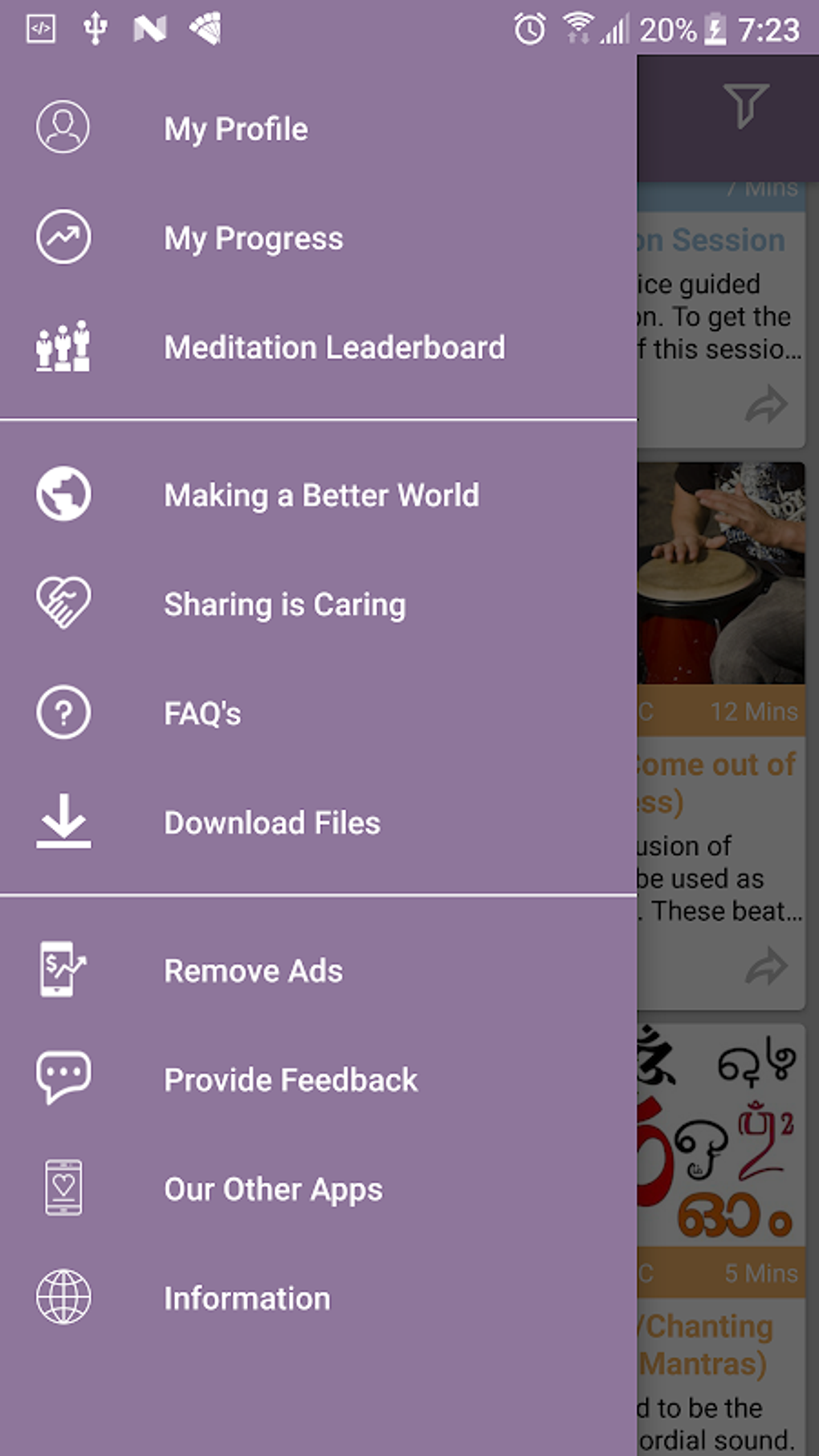Click the Remove Ads option
The height and width of the screenshot is (1456, 819).
tap(252, 969)
